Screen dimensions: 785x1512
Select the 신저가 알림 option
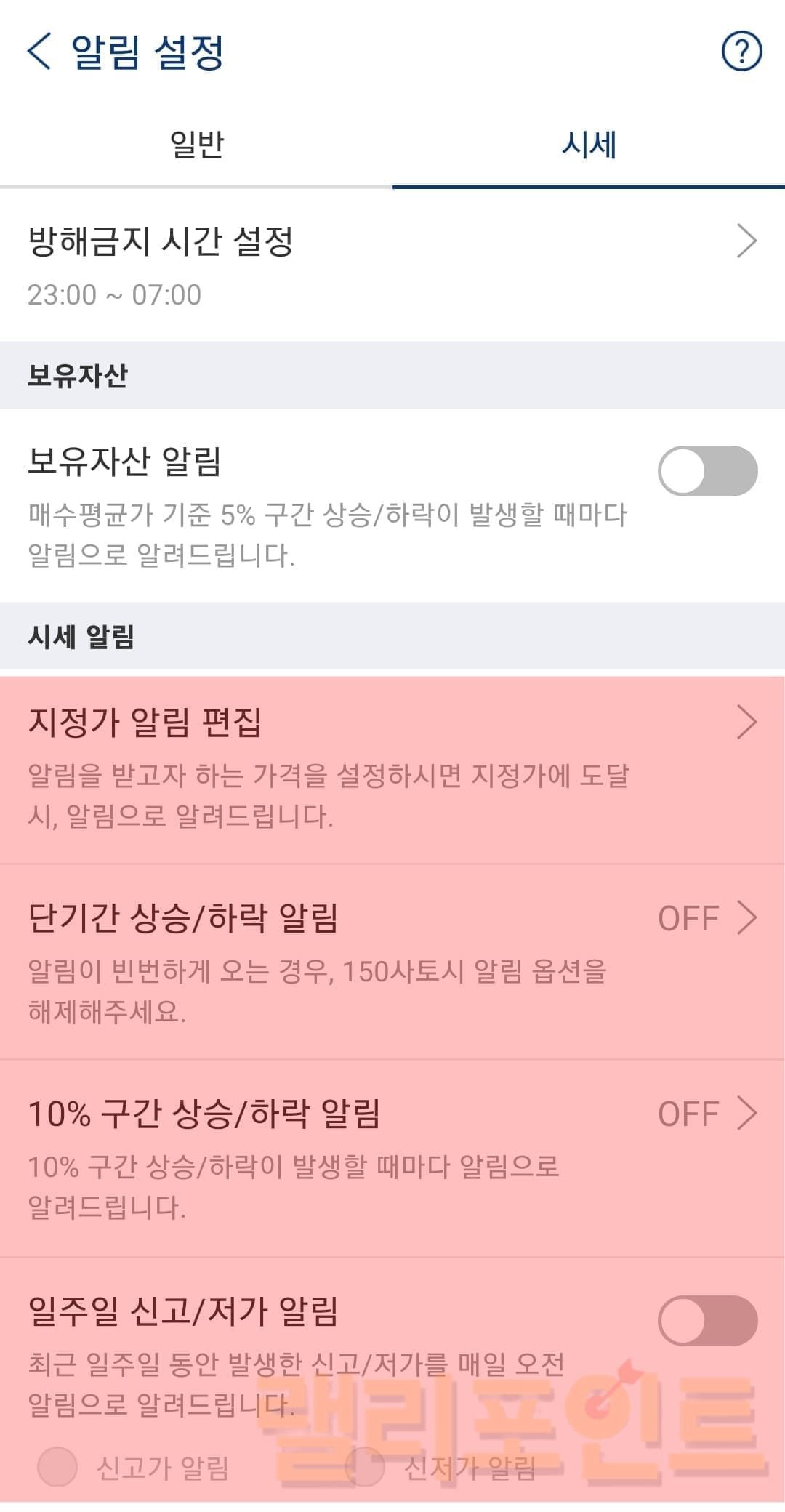pos(365,1465)
